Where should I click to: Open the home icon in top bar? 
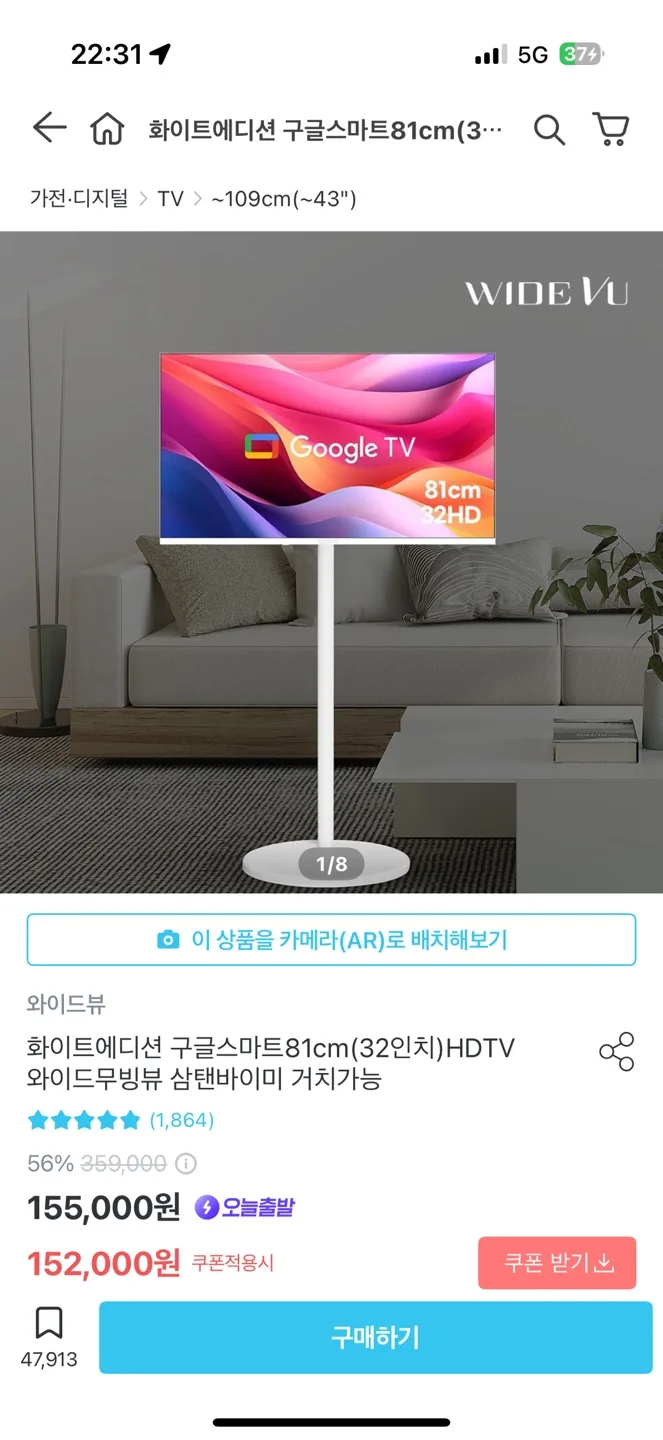tap(107, 129)
